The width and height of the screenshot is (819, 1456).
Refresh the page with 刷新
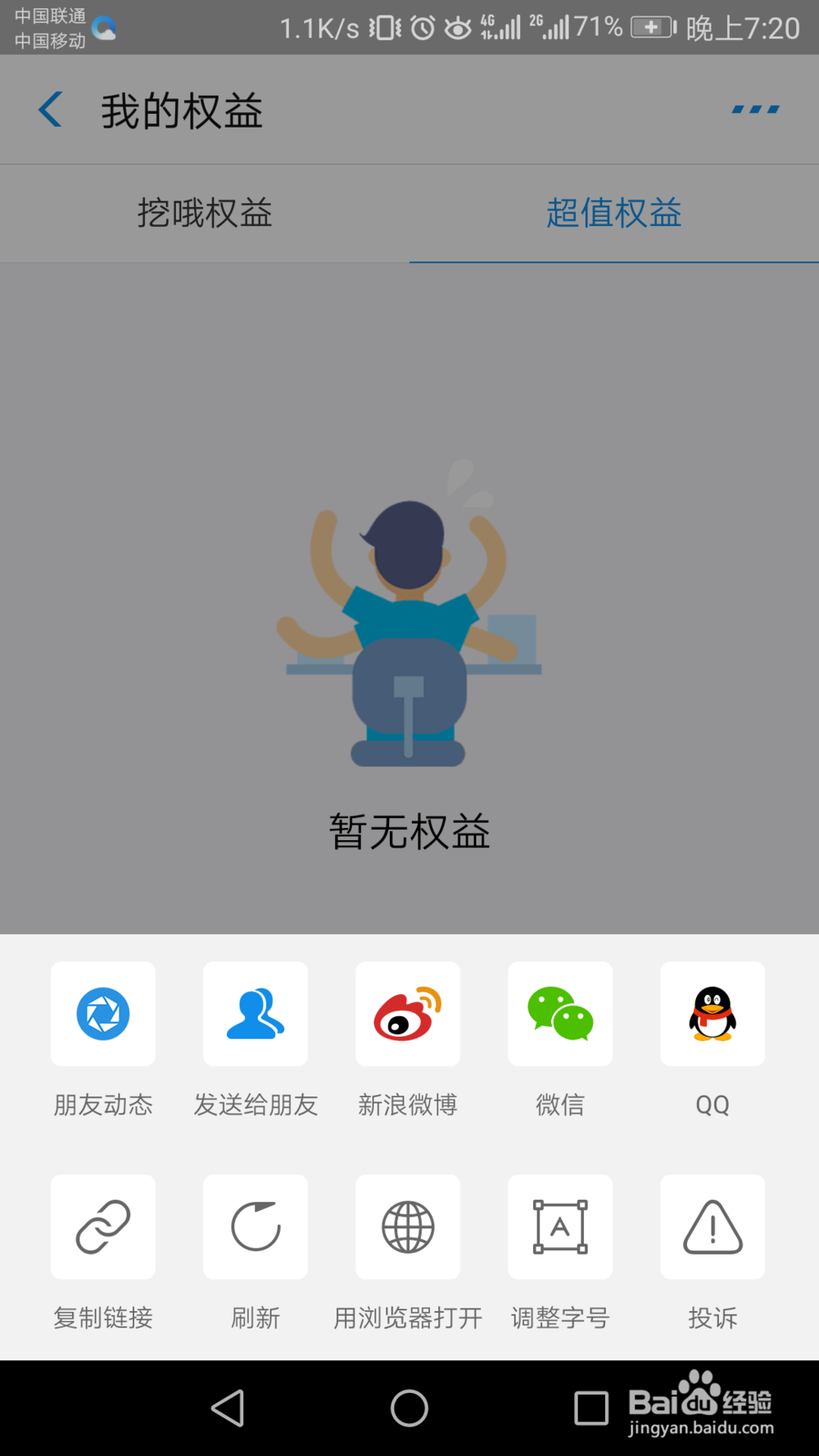click(x=255, y=1227)
